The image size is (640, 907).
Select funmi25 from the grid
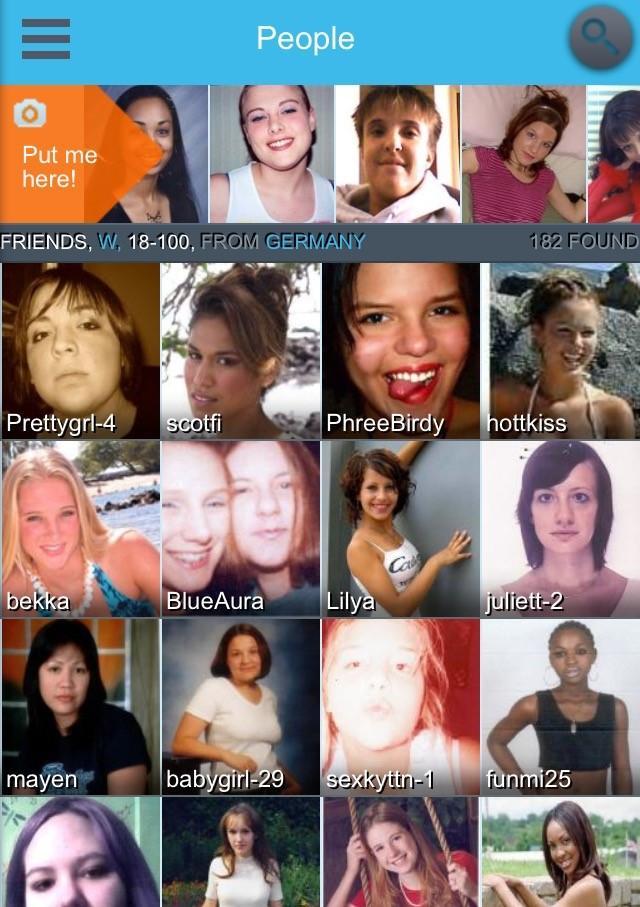point(560,706)
